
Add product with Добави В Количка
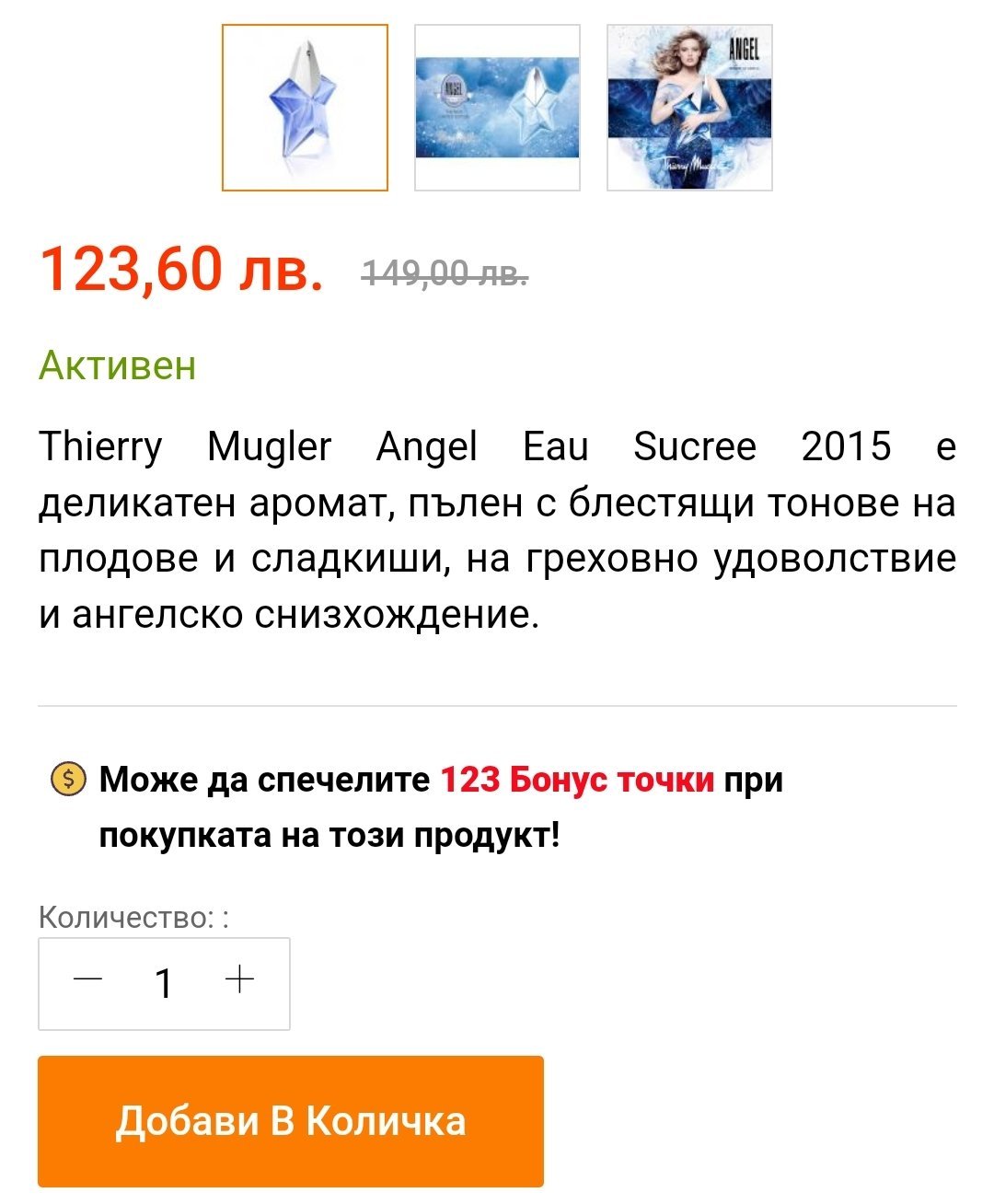(x=290, y=1121)
